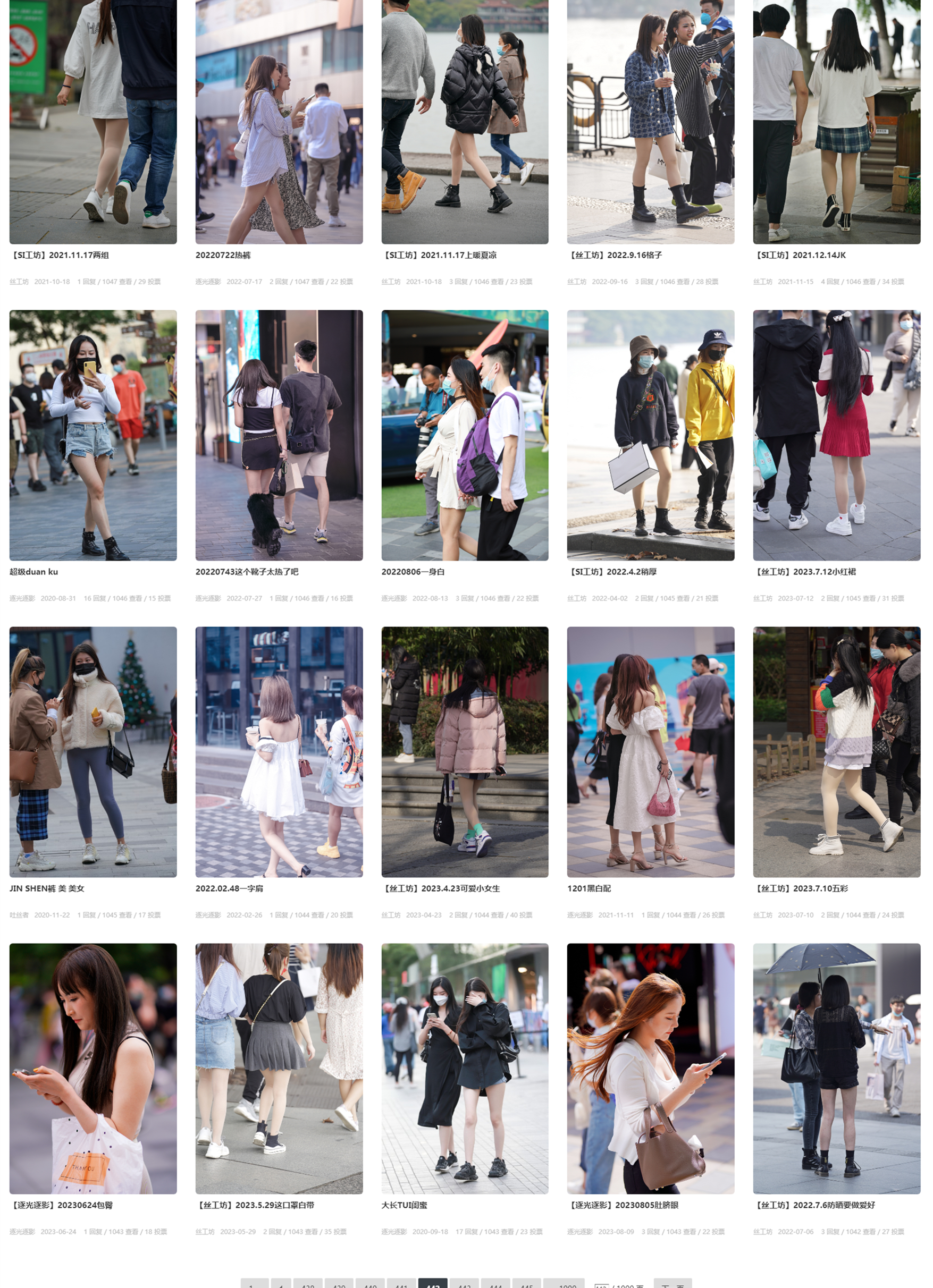This screenshot has height=1288, width=933.
Task: View the 【SI工坊】2021.11.17上暖夏凉 photo tile
Action: click(x=464, y=122)
